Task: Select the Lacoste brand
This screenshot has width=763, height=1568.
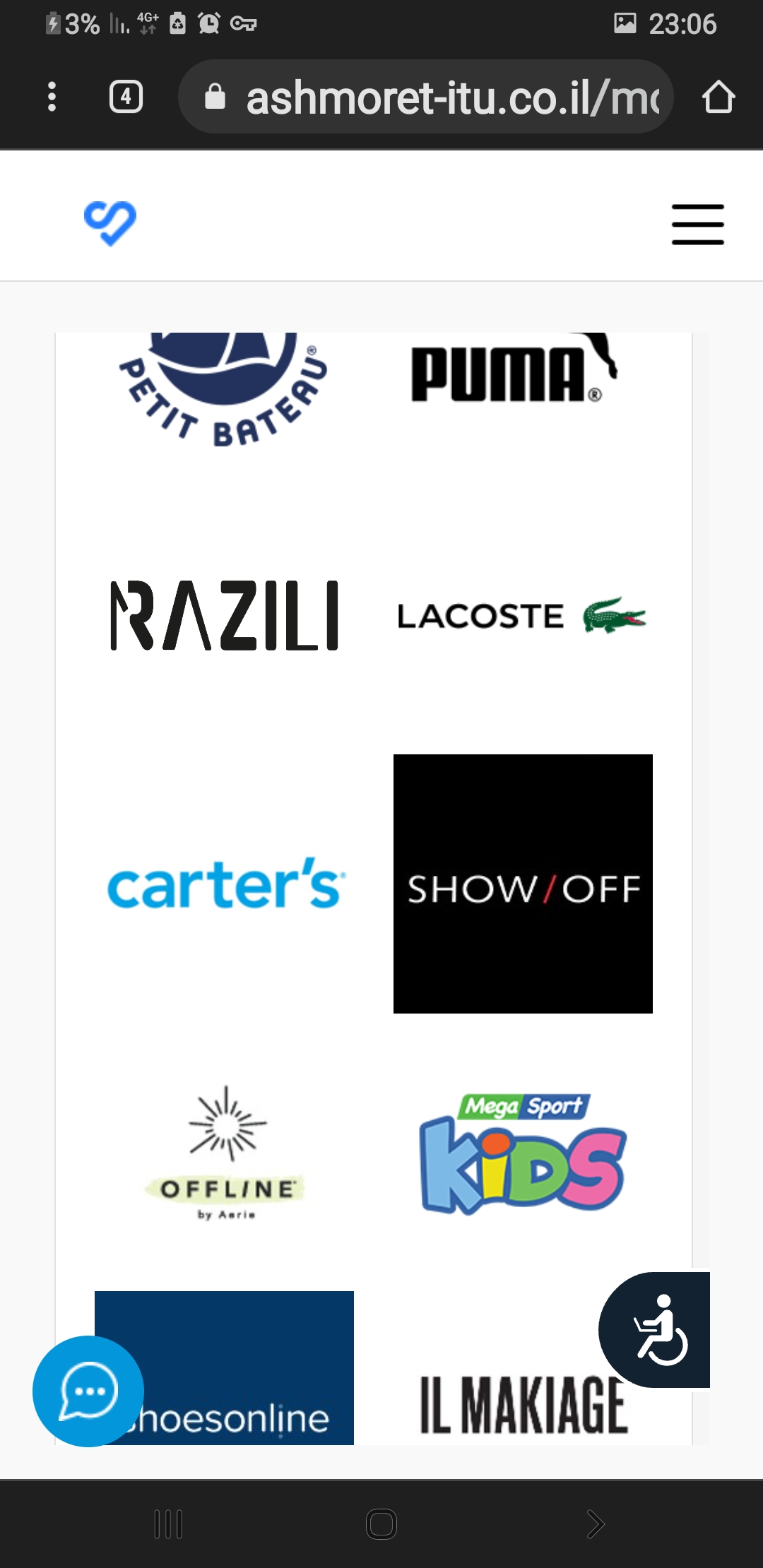Action: pyautogui.click(x=521, y=615)
